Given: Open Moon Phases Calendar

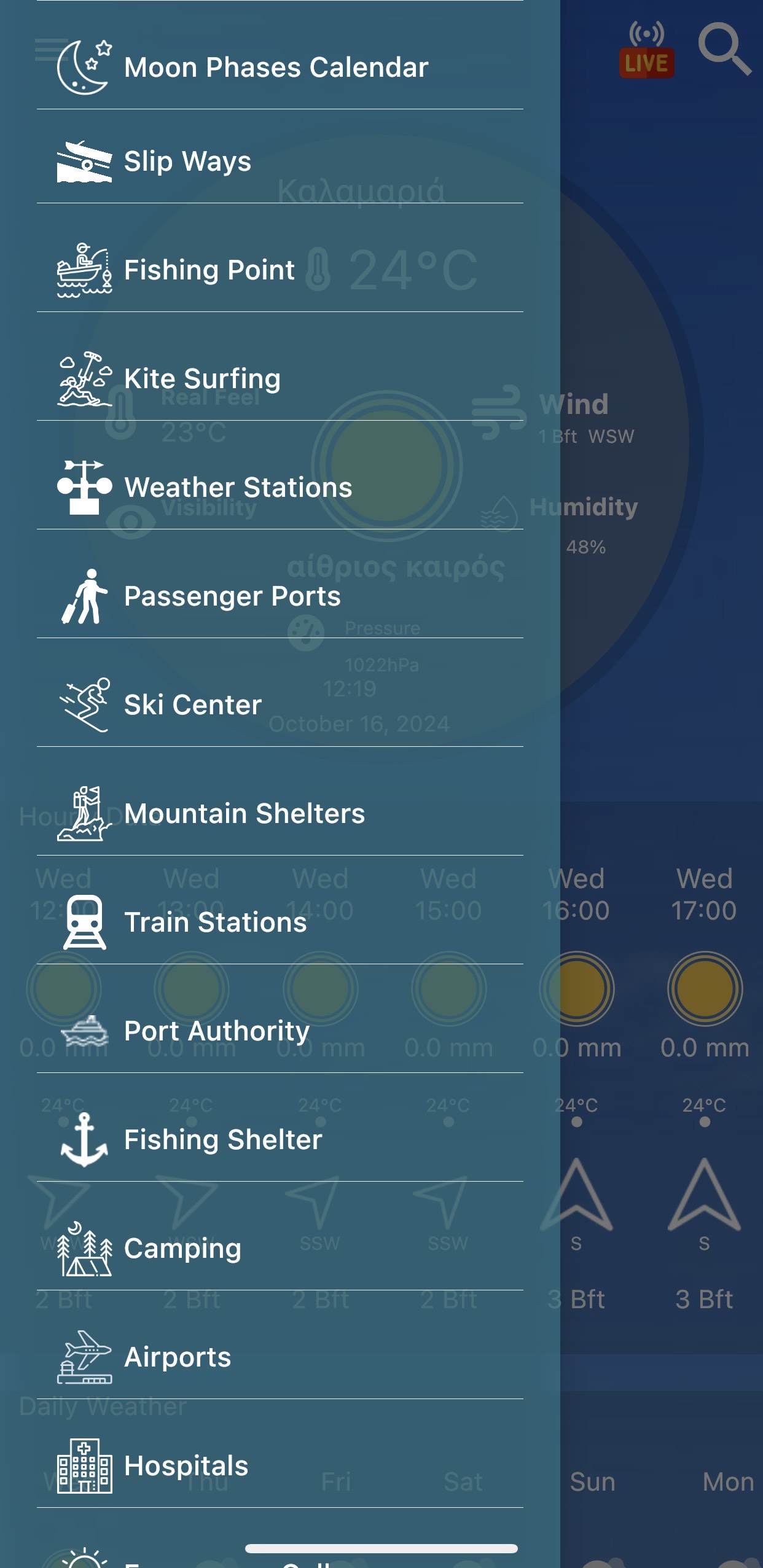Looking at the screenshot, I should click(x=276, y=68).
